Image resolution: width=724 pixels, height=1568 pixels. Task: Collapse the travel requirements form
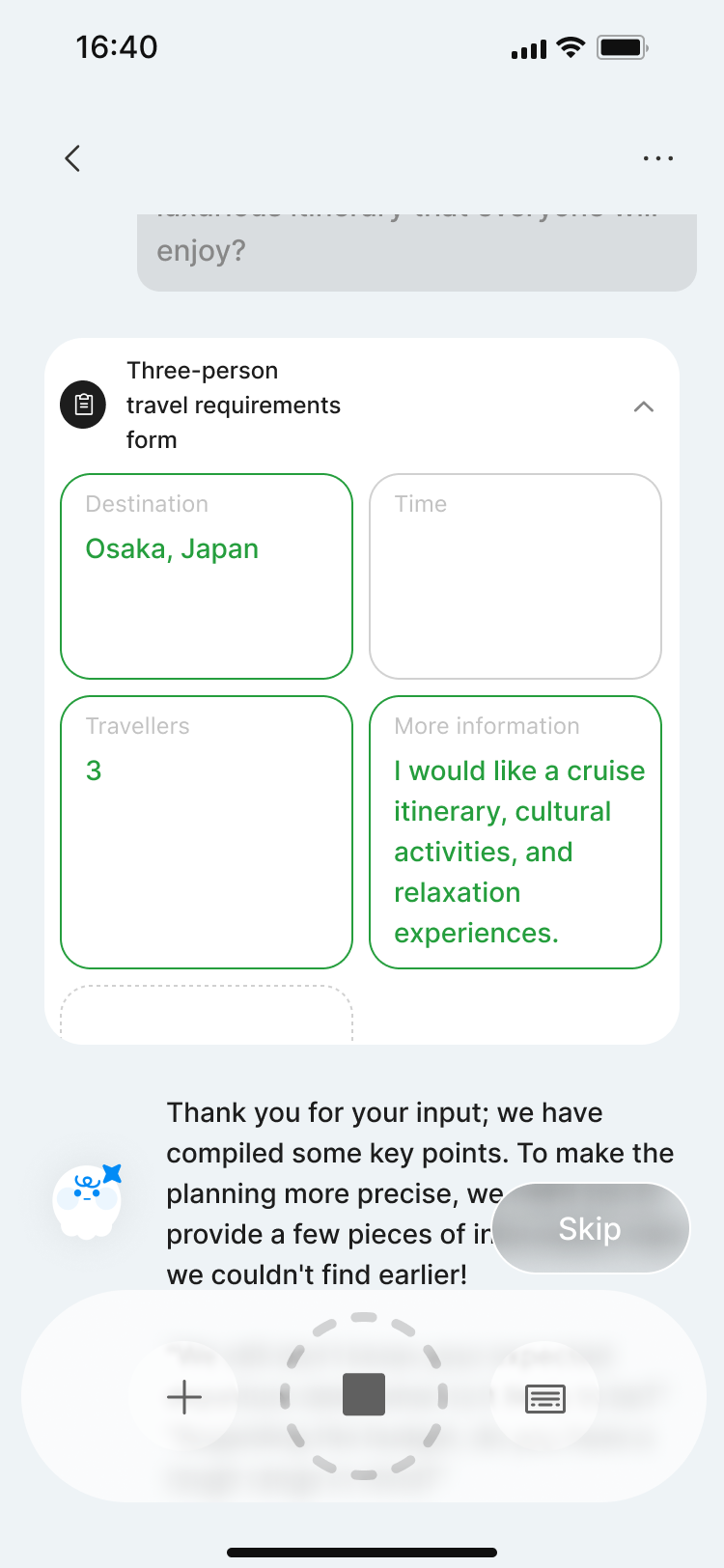(x=643, y=406)
